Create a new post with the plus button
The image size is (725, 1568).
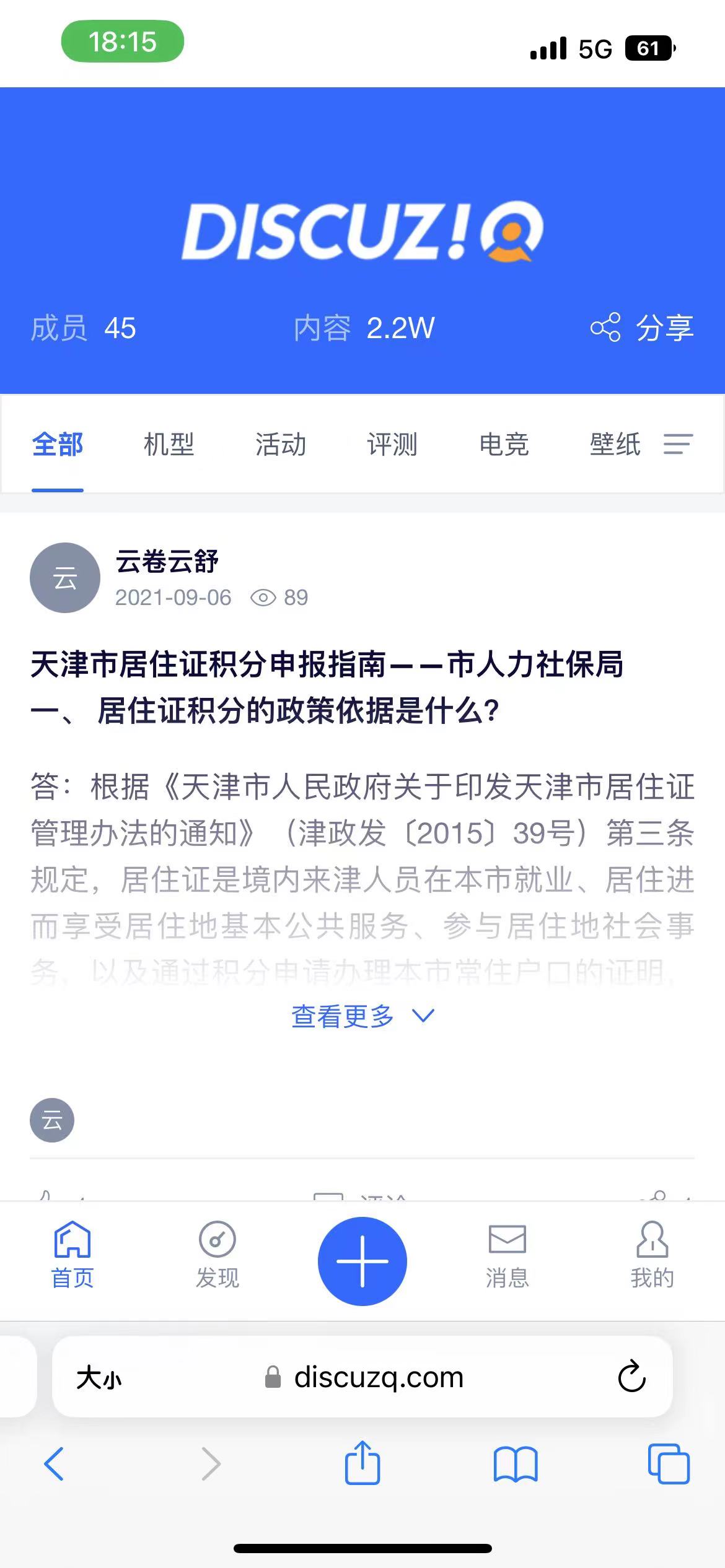(x=362, y=1261)
